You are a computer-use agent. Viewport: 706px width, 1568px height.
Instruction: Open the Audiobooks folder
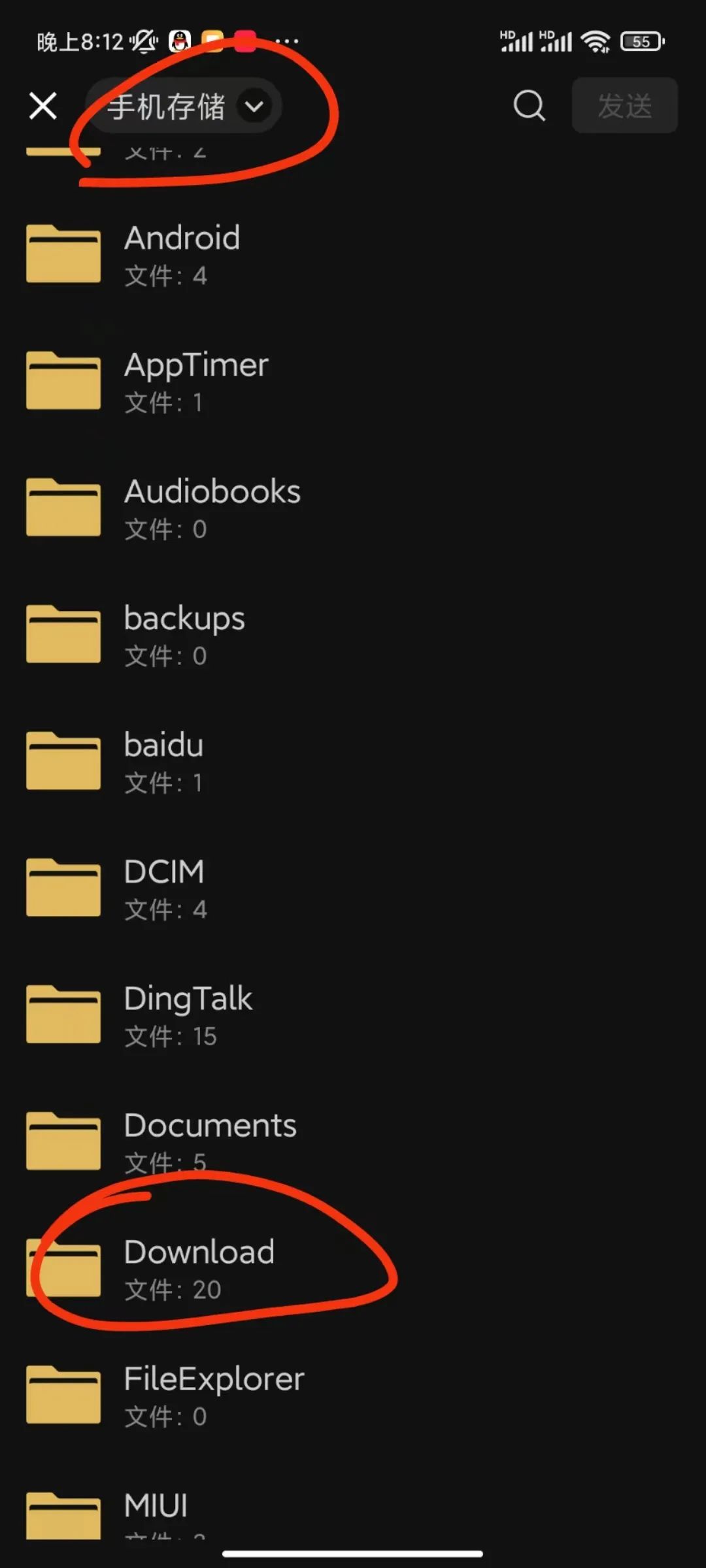[x=212, y=508]
